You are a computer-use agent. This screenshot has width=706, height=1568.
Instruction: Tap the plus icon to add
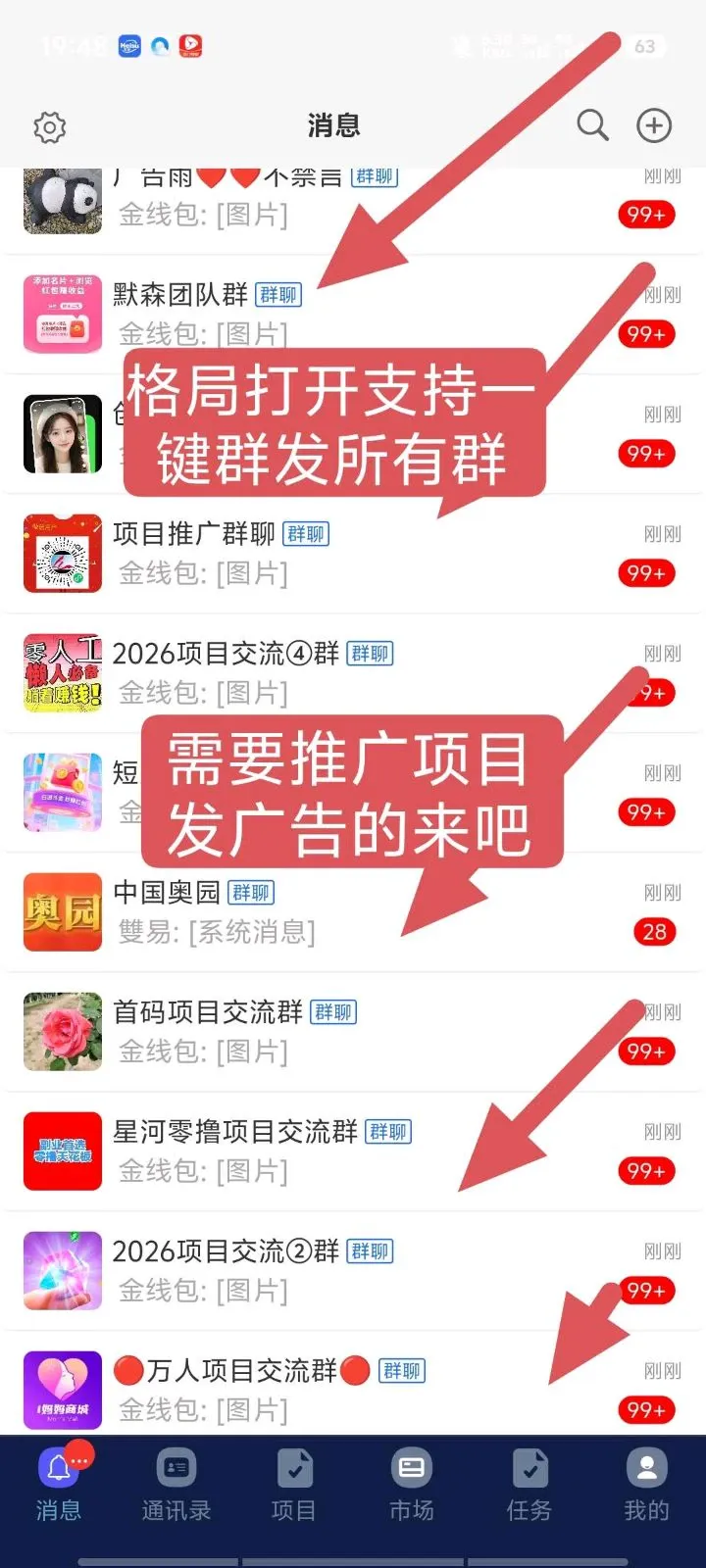pyautogui.click(x=654, y=125)
